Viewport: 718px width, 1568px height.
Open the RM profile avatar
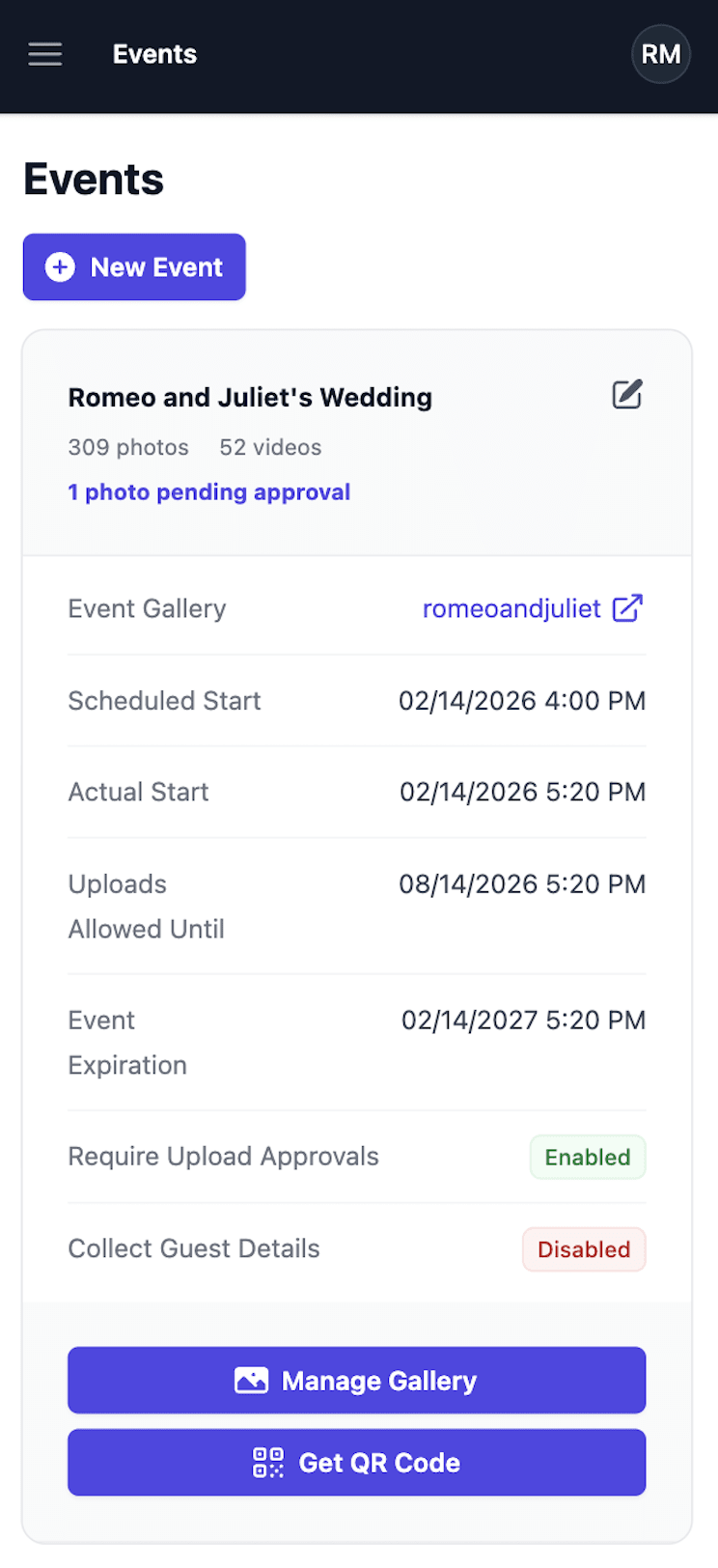coord(660,54)
